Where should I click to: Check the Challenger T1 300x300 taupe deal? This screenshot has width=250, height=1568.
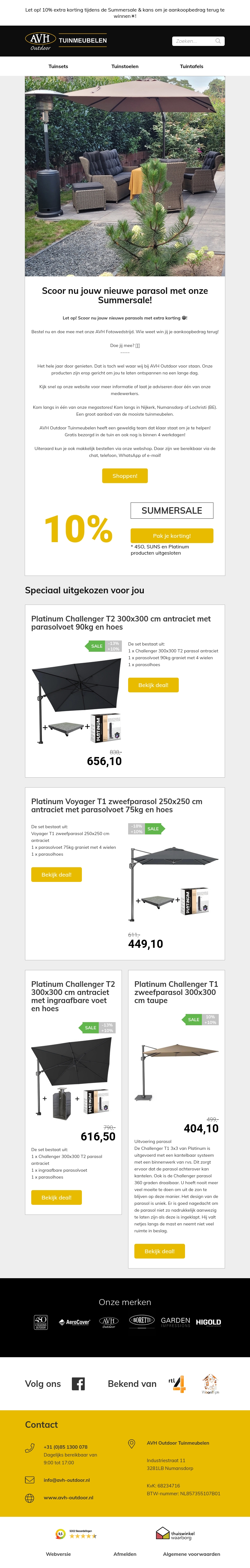tap(159, 1251)
